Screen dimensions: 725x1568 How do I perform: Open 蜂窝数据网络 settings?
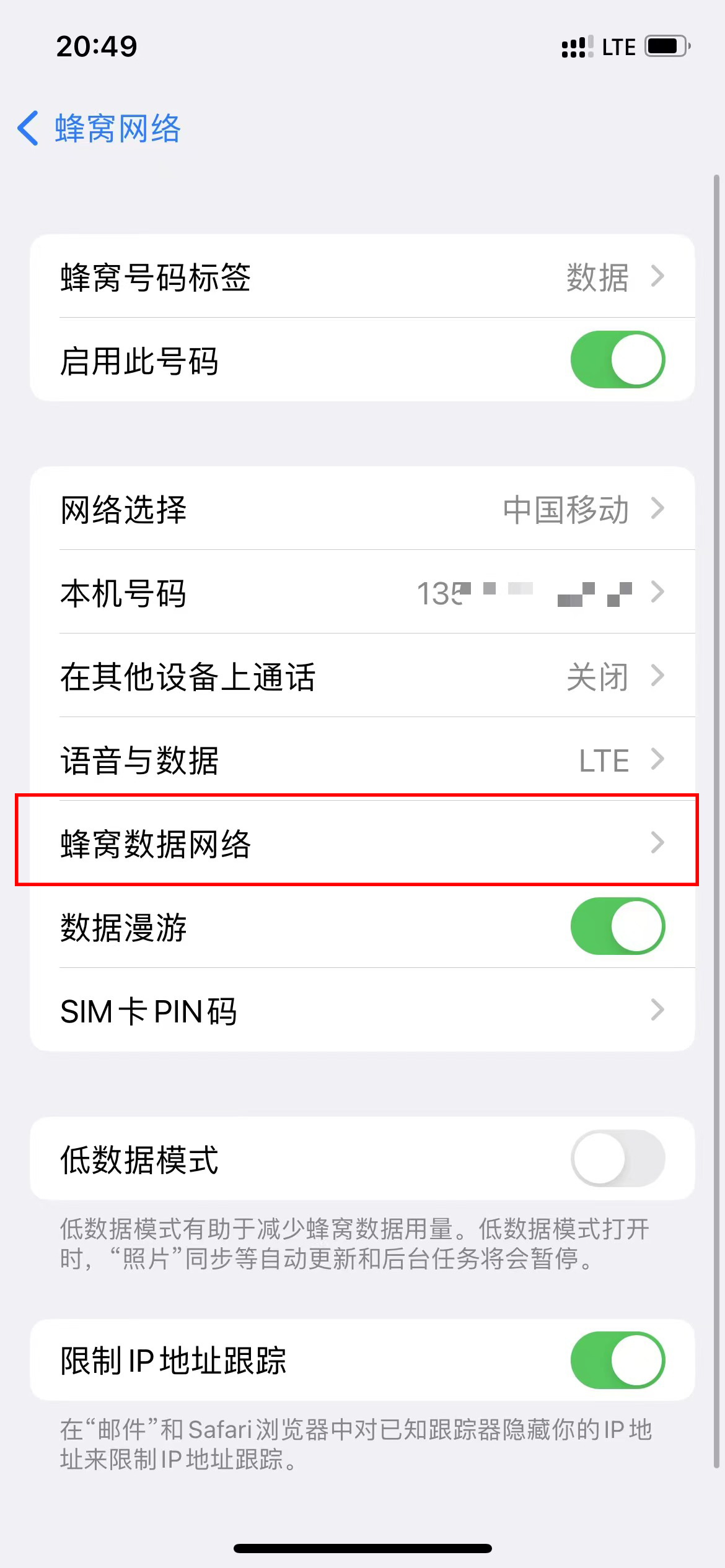[x=362, y=843]
